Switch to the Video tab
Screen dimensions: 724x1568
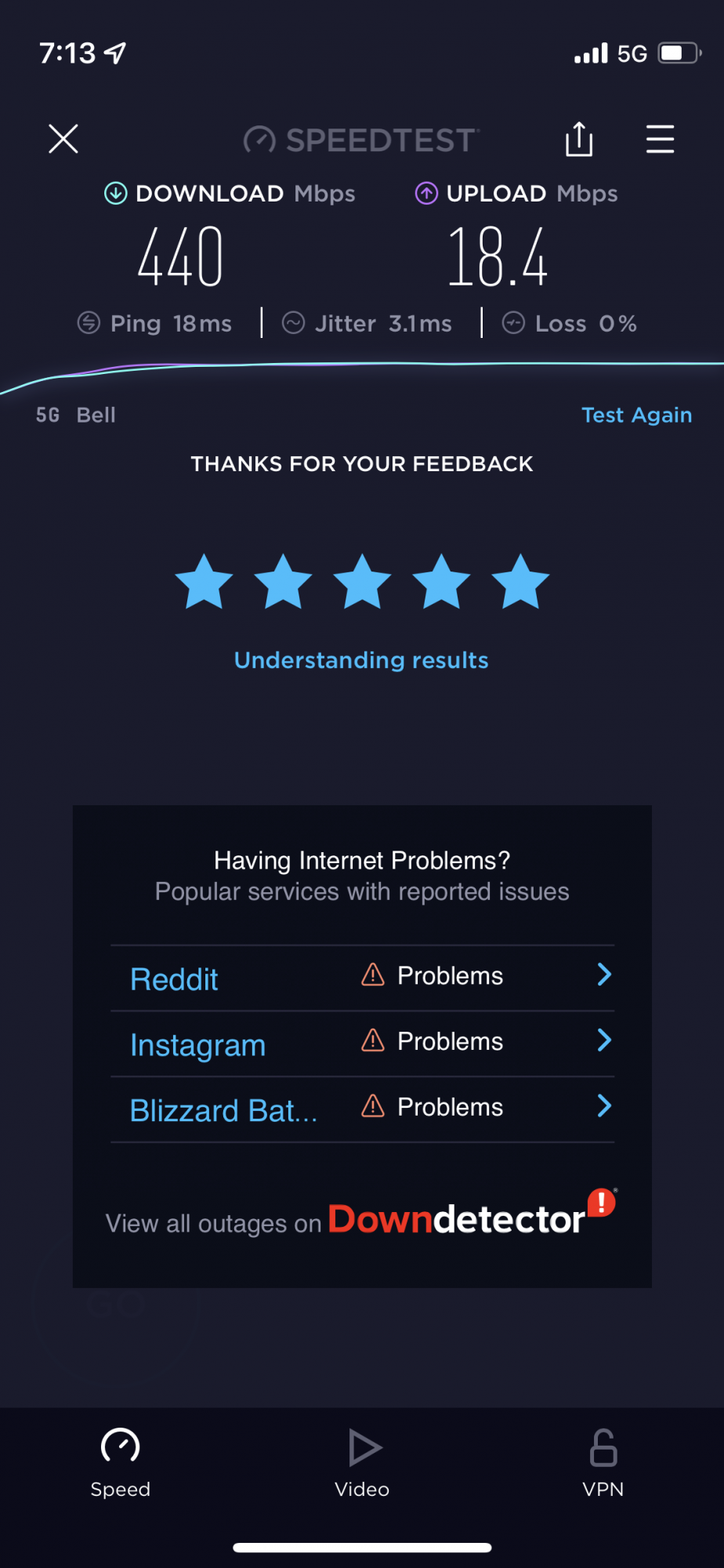point(362,1463)
